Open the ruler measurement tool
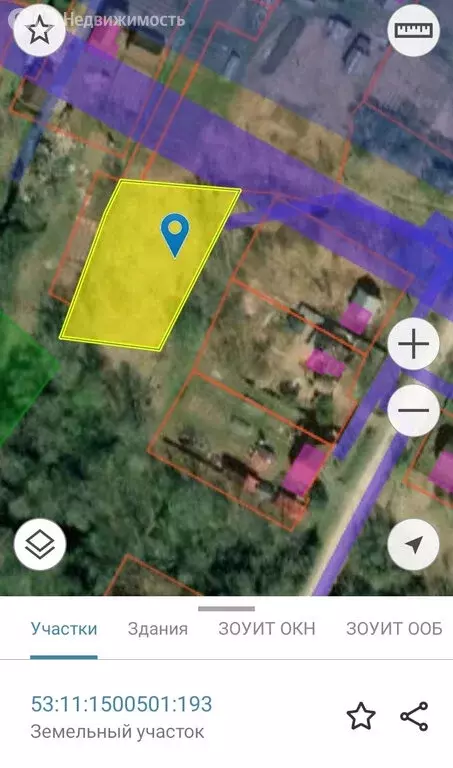The width and height of the screenshot is (453, 768). point(414,30)
